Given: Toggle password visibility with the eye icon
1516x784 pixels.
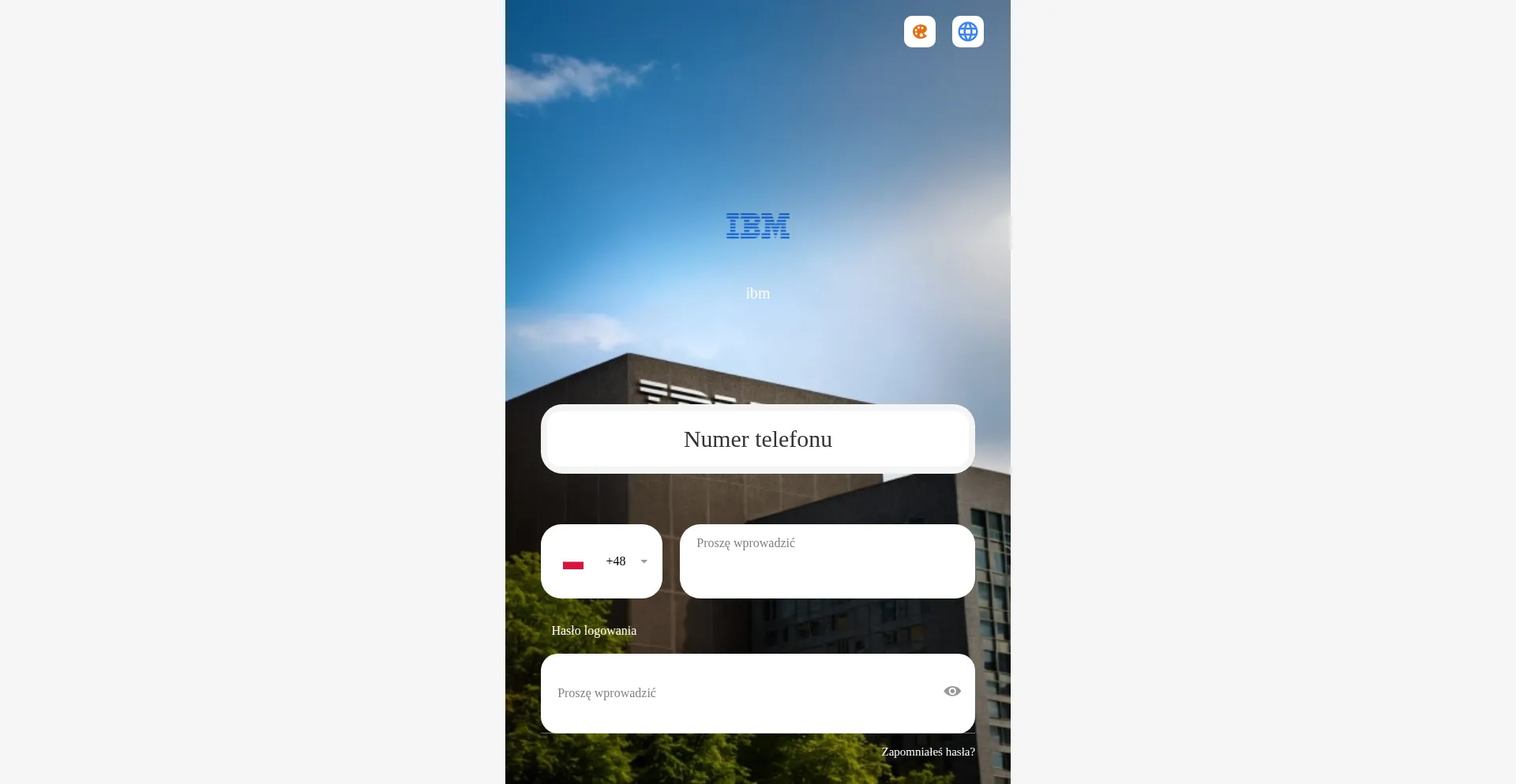Looking at the screenshot, I should (x=952, y=692).
